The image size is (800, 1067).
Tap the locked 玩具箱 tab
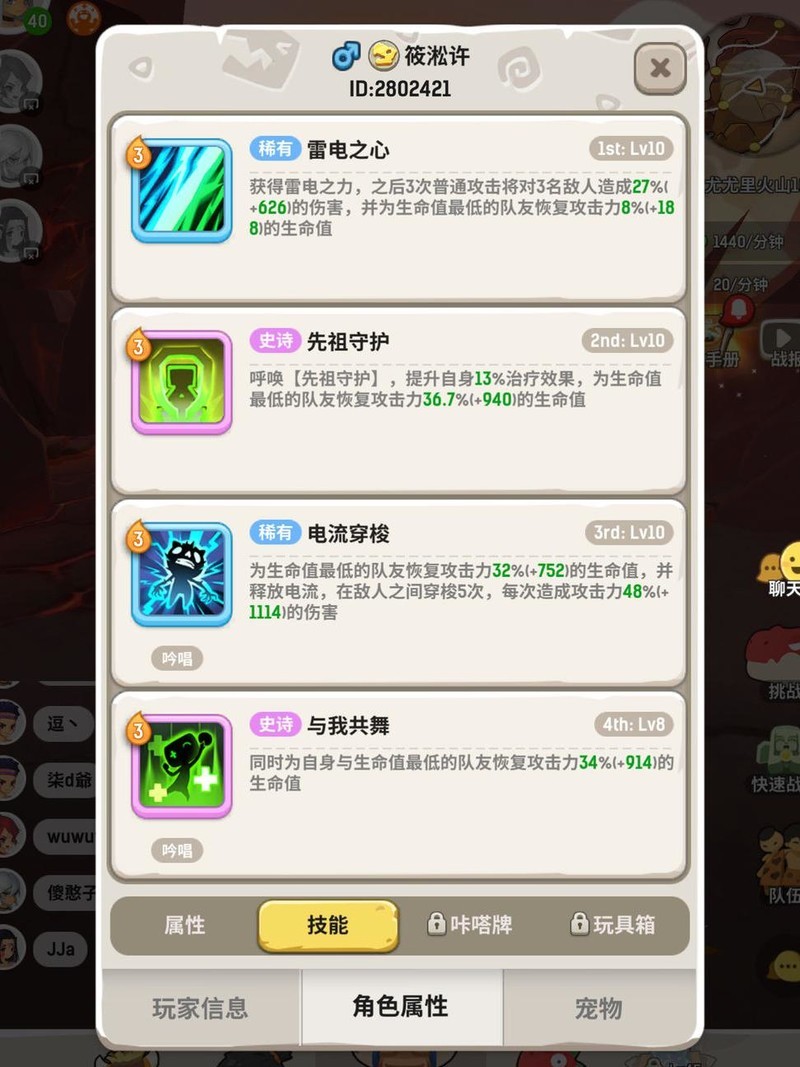point(612,925)
